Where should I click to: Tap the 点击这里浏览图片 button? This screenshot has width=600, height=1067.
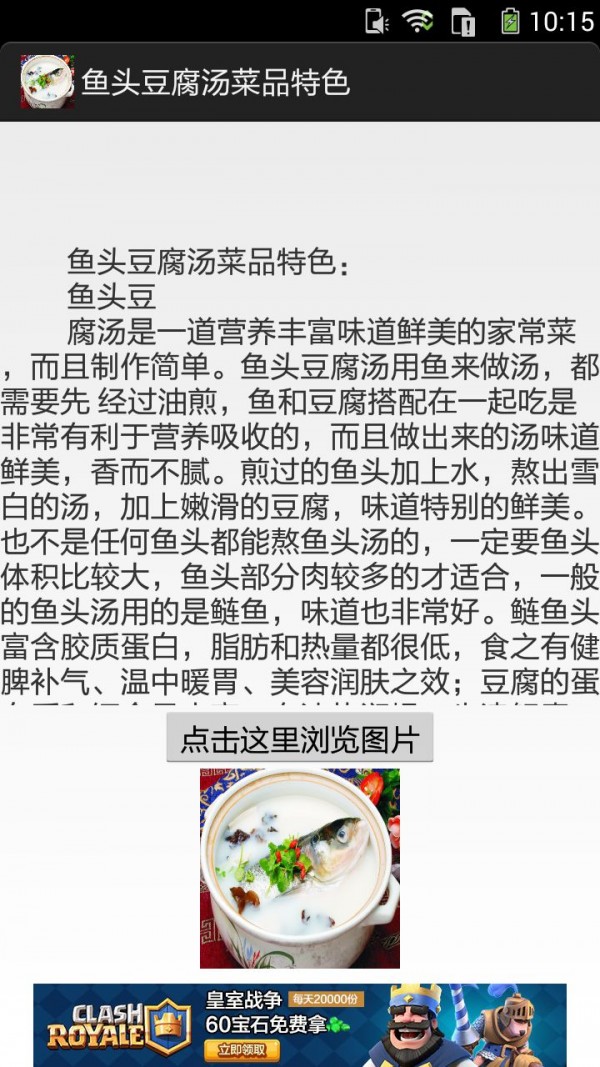pyautogui.click(x=299, y=740)
